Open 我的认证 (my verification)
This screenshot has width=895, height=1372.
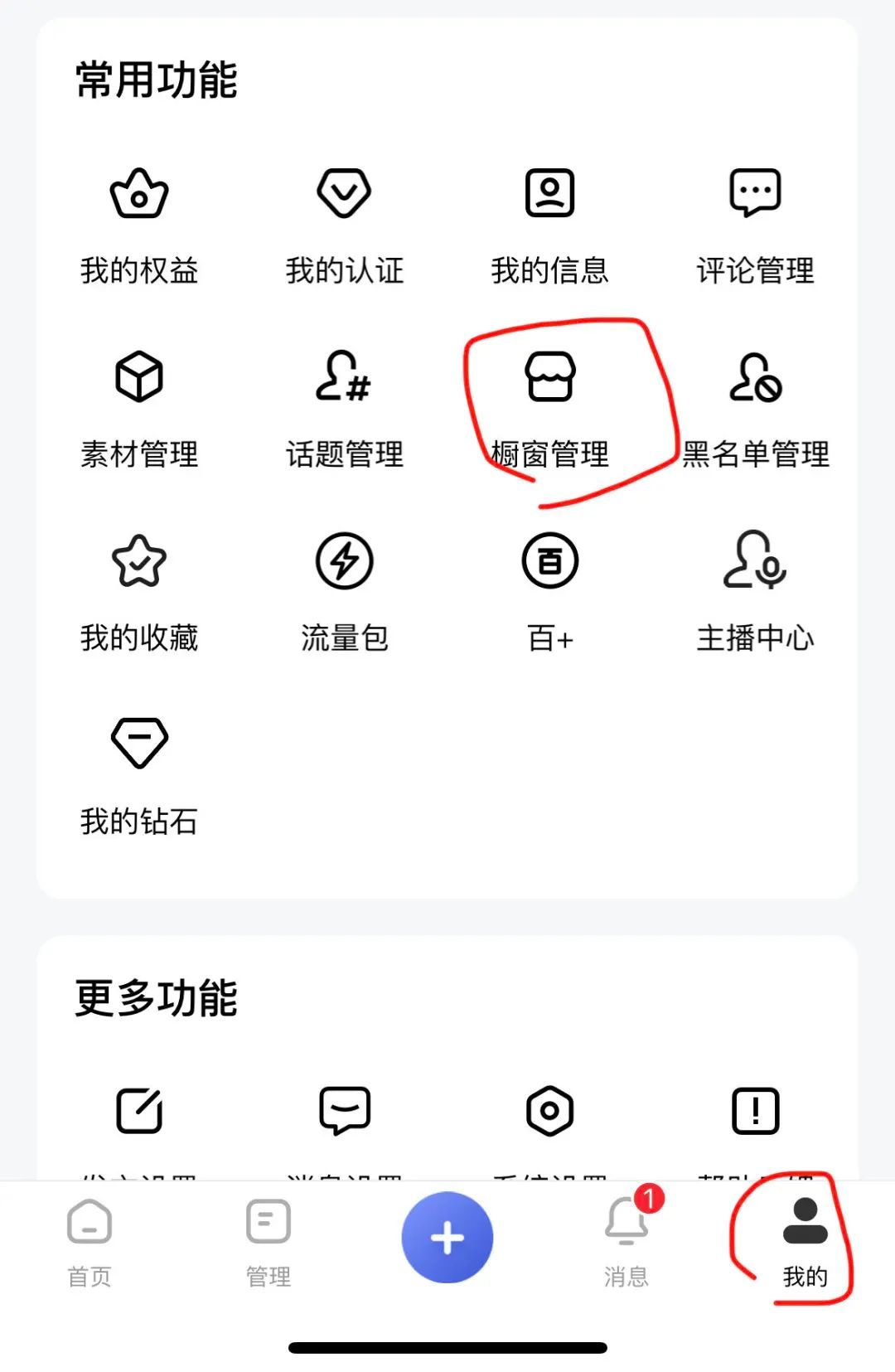click(x=344, y=224)
